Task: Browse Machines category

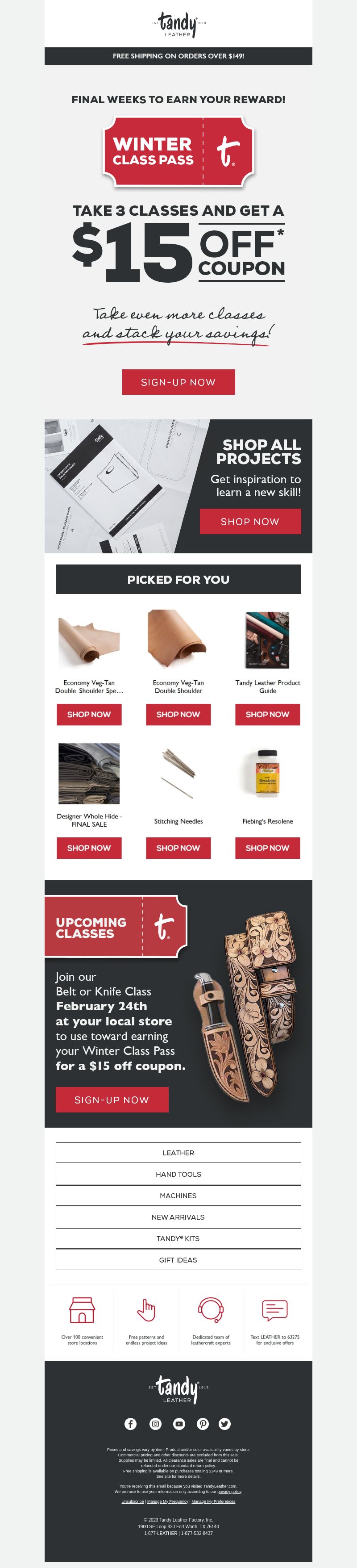Action: (178, 1195)
